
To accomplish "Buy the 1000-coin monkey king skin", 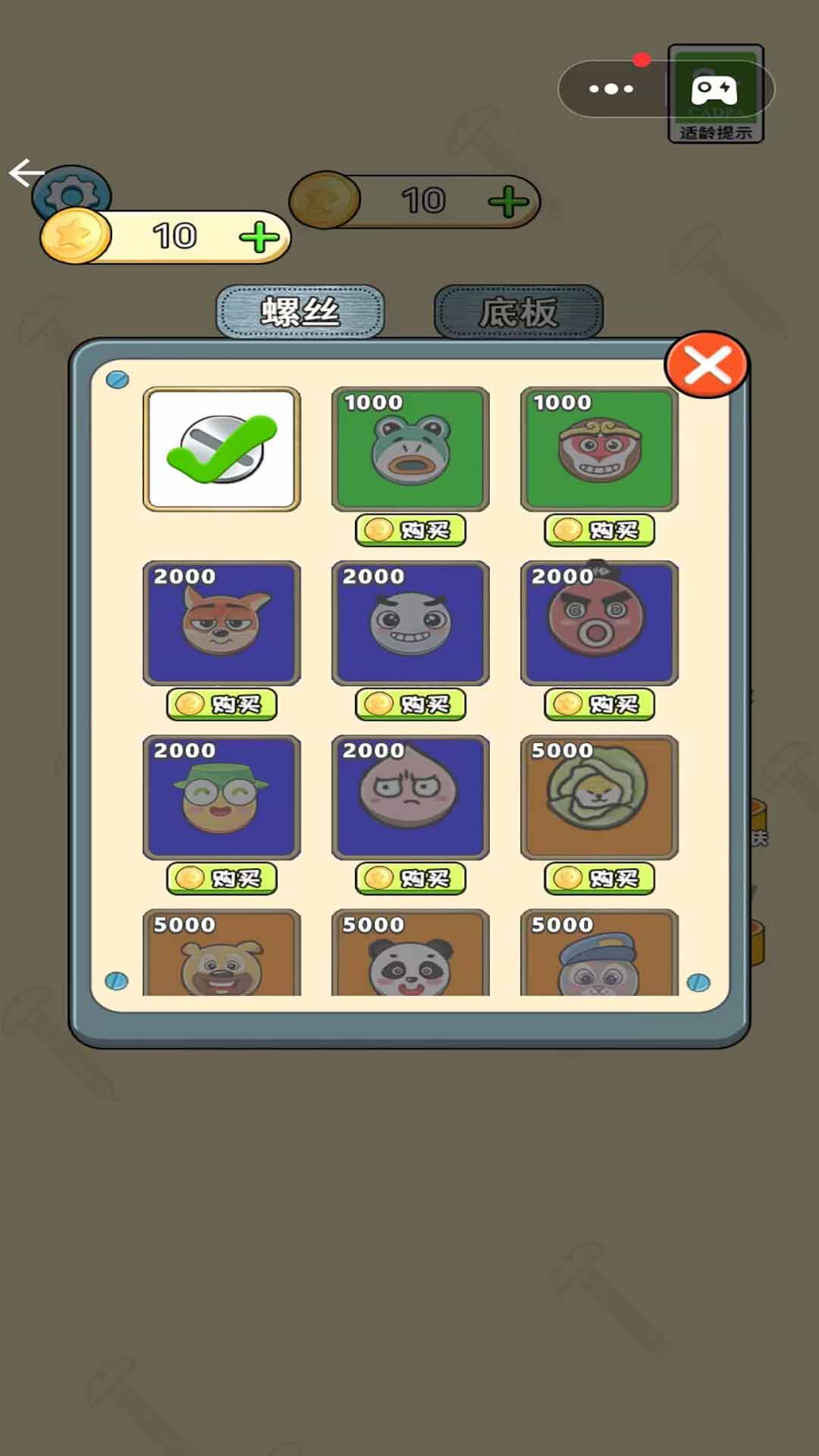I will (599, 530).
